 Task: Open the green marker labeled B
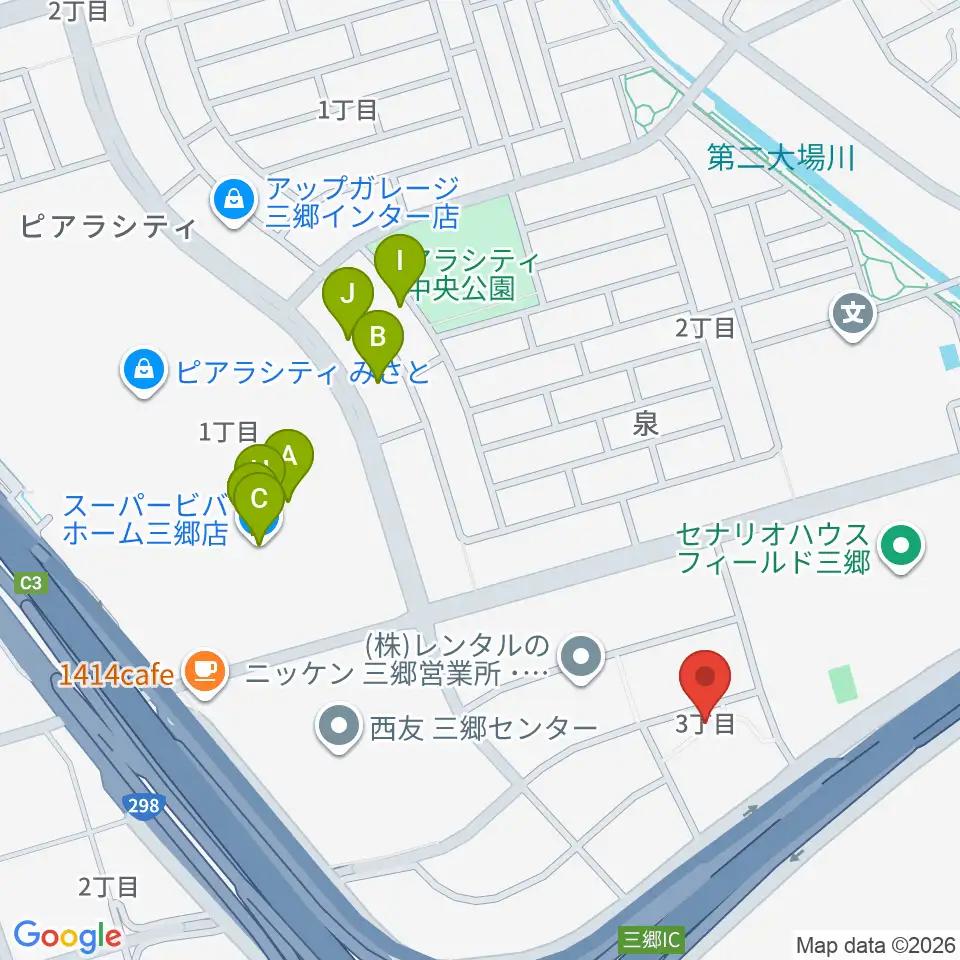378,345
